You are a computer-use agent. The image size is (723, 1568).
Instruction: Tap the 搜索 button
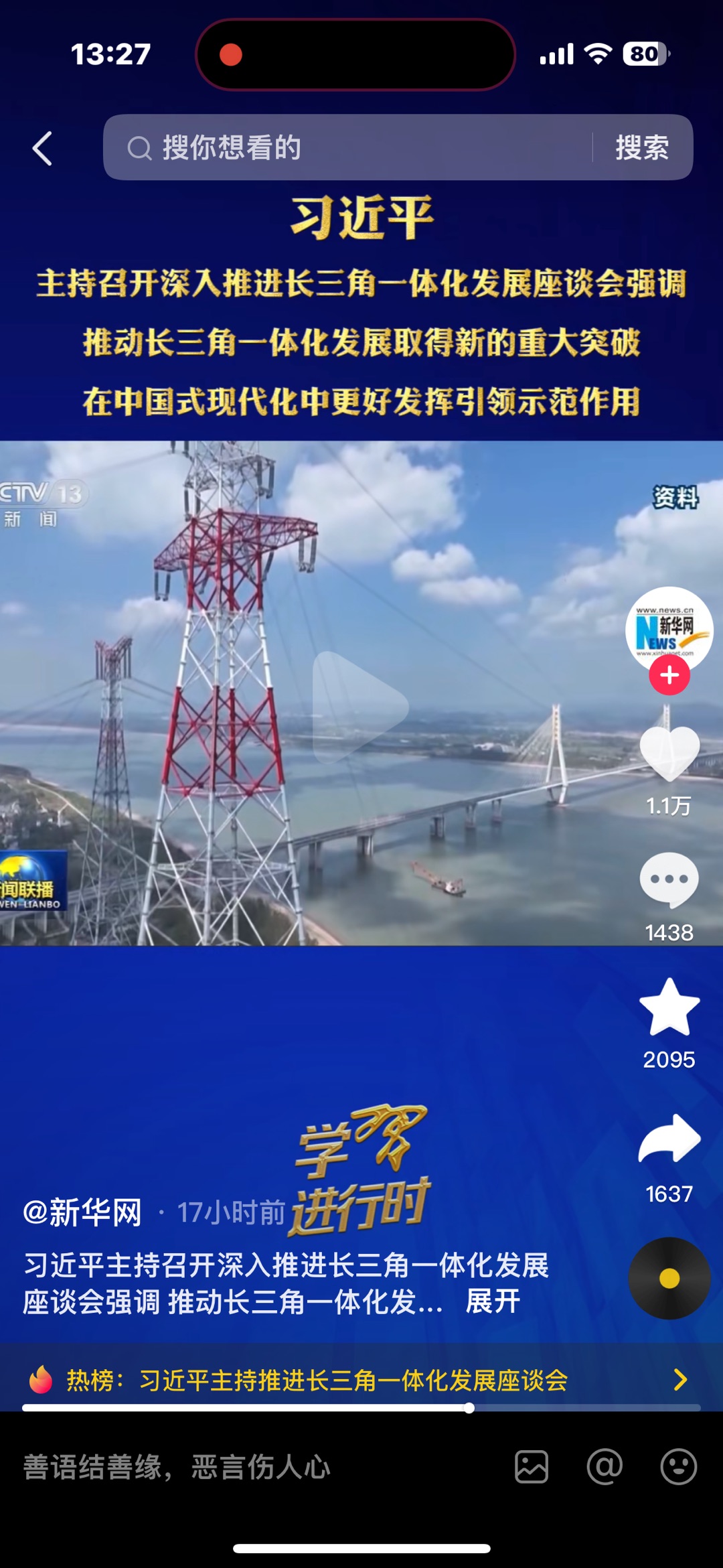pyautogui.click(x=641, y=147)
